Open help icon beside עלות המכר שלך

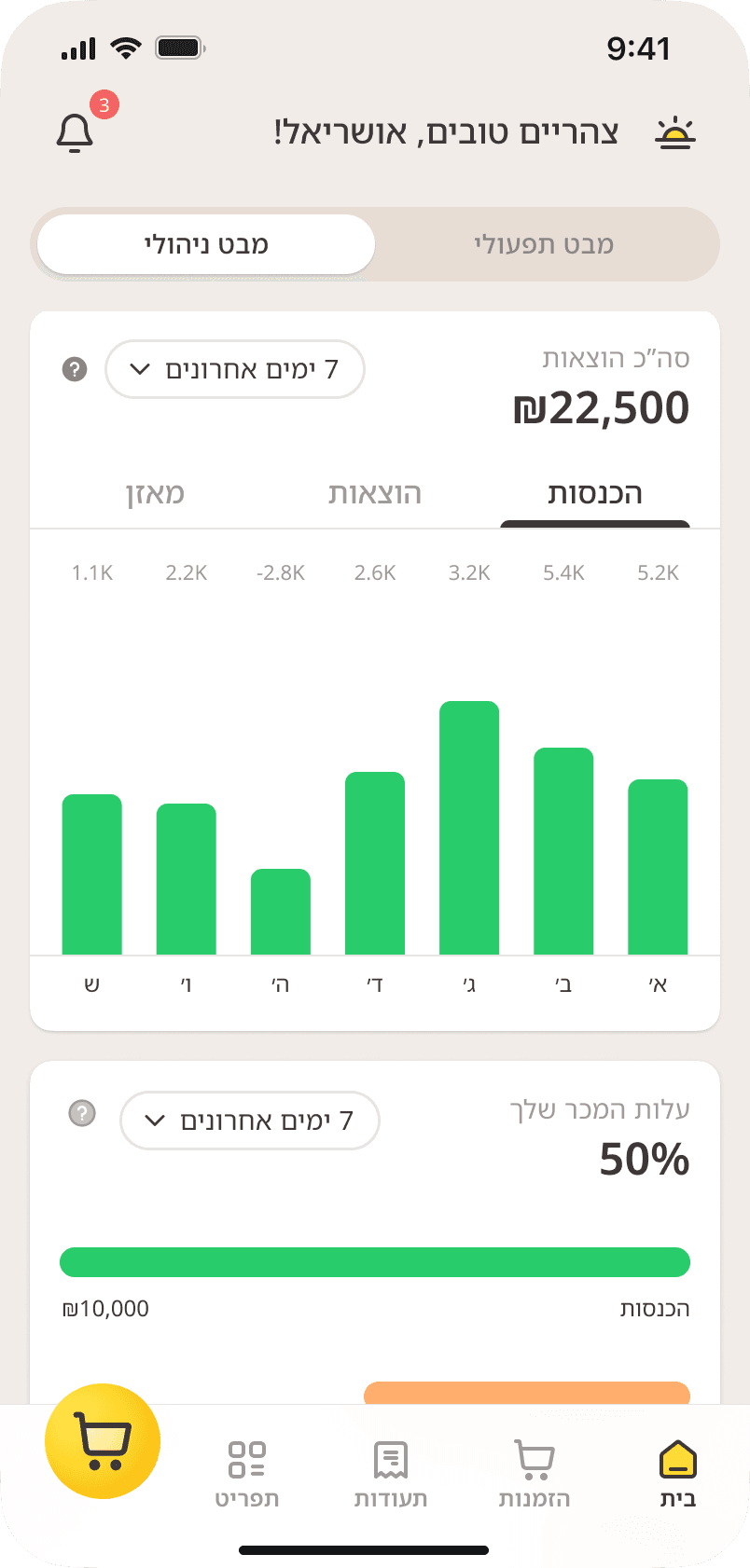(x=83, y=1113)
